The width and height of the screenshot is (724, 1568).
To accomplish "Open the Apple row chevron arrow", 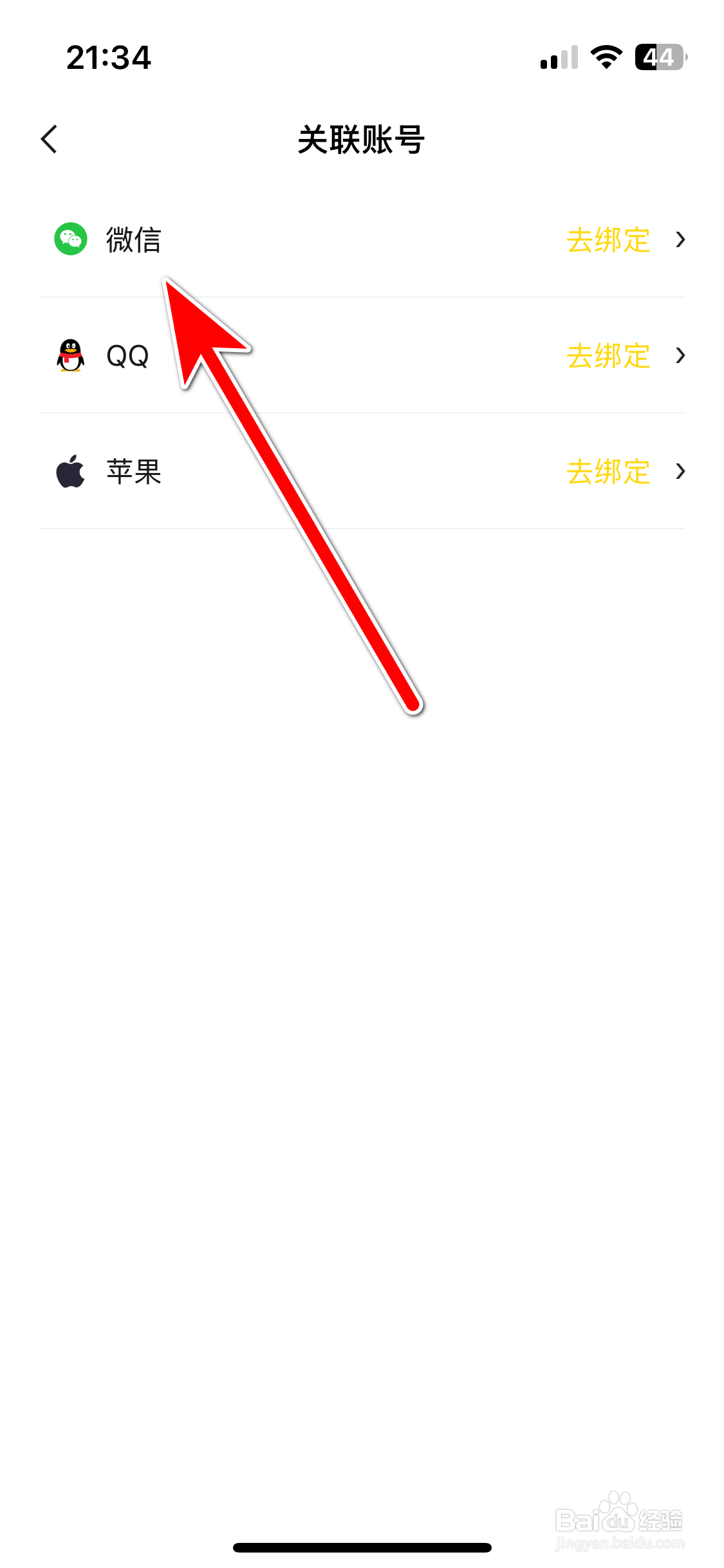I will coord(681,472).
